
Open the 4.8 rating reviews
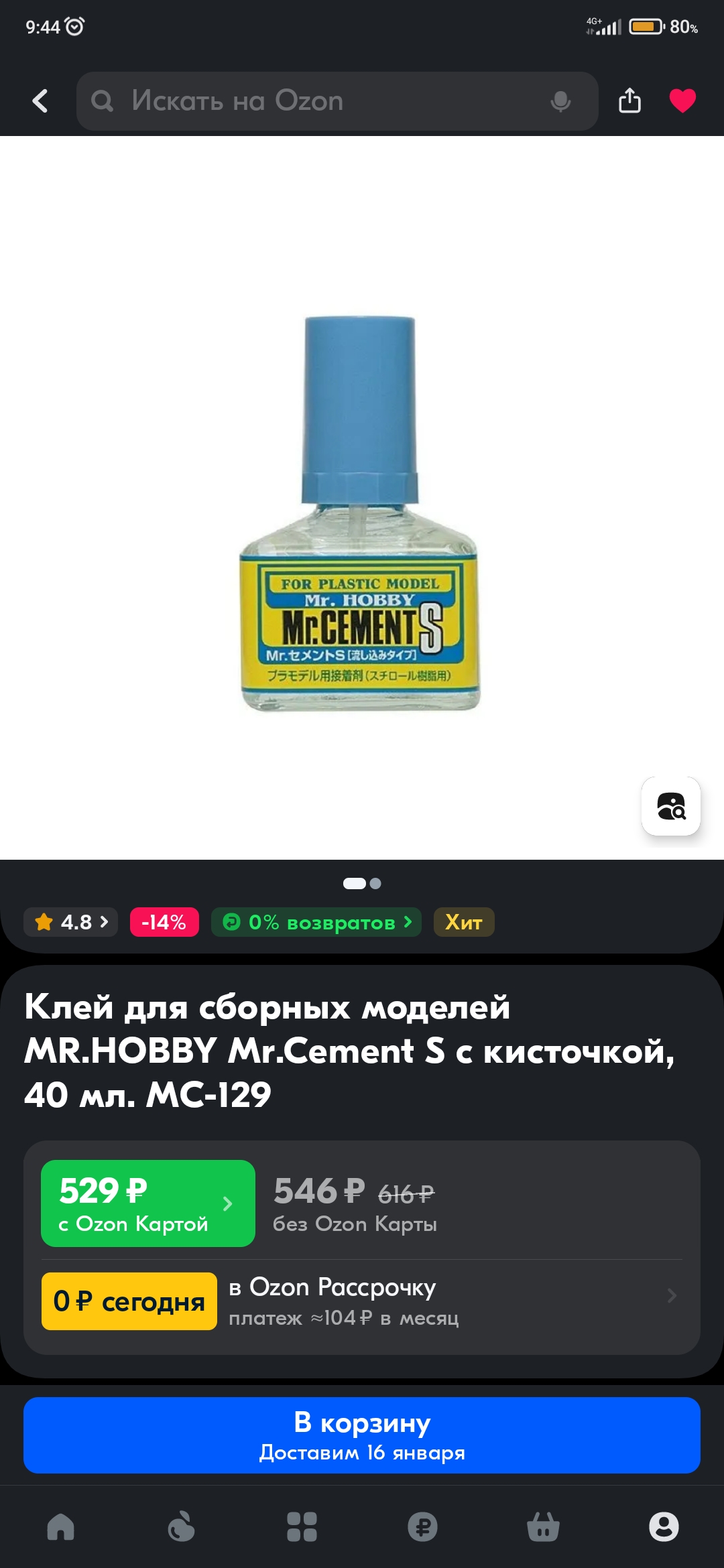click(x=71, y=922)
